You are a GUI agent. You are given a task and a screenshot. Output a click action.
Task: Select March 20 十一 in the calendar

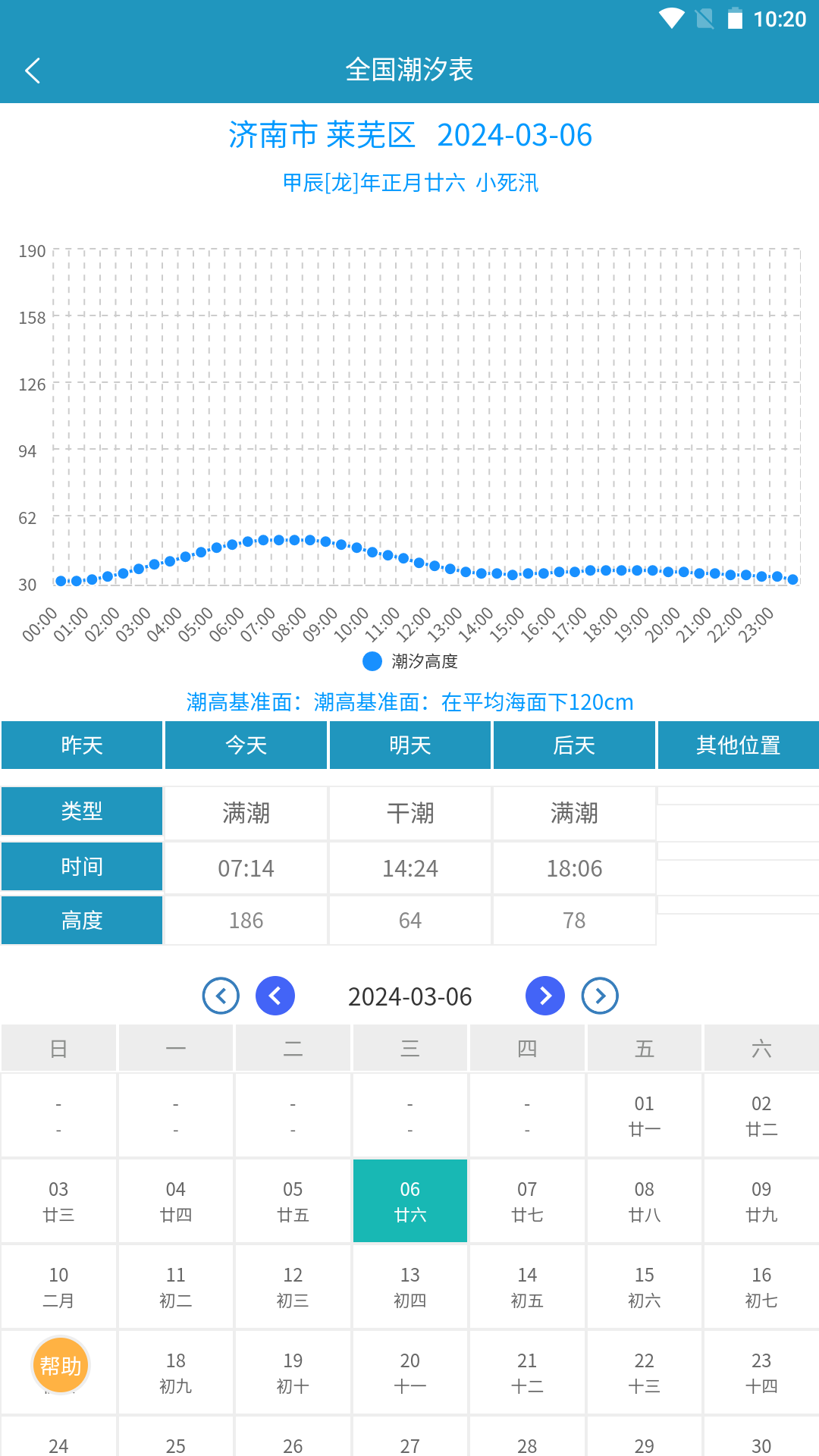coord(409,1373)
